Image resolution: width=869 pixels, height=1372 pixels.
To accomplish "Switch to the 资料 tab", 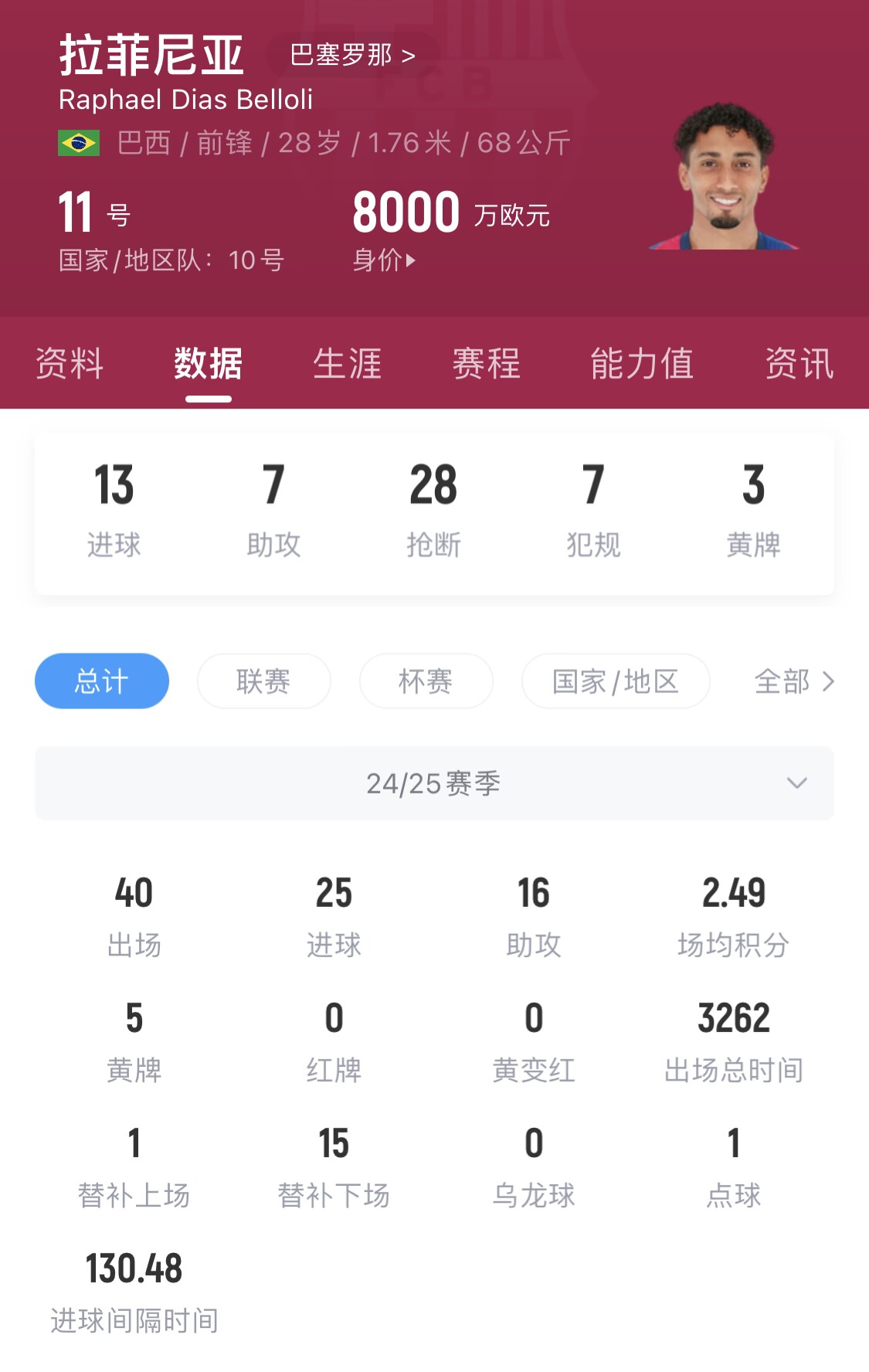I will coord(70,364).
